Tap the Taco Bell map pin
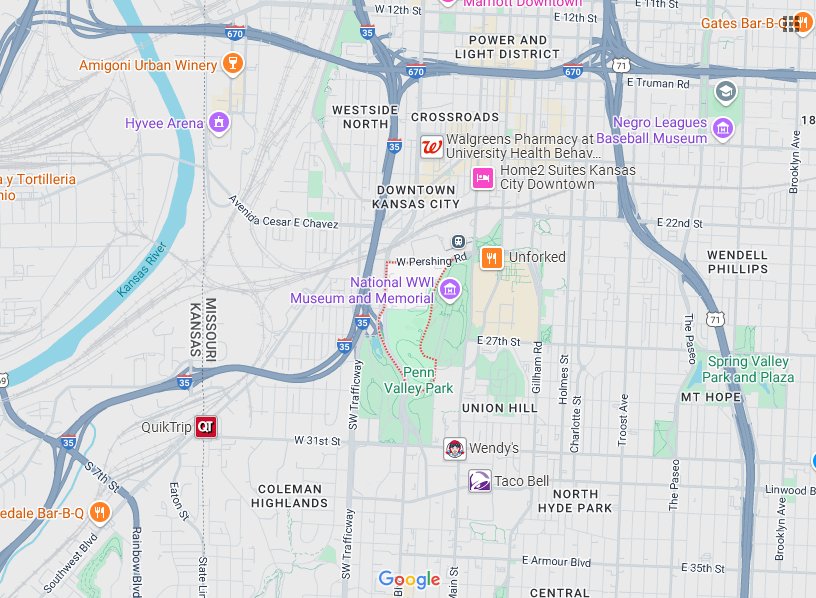The image size is (816, 598). click(x=480, y=481)
